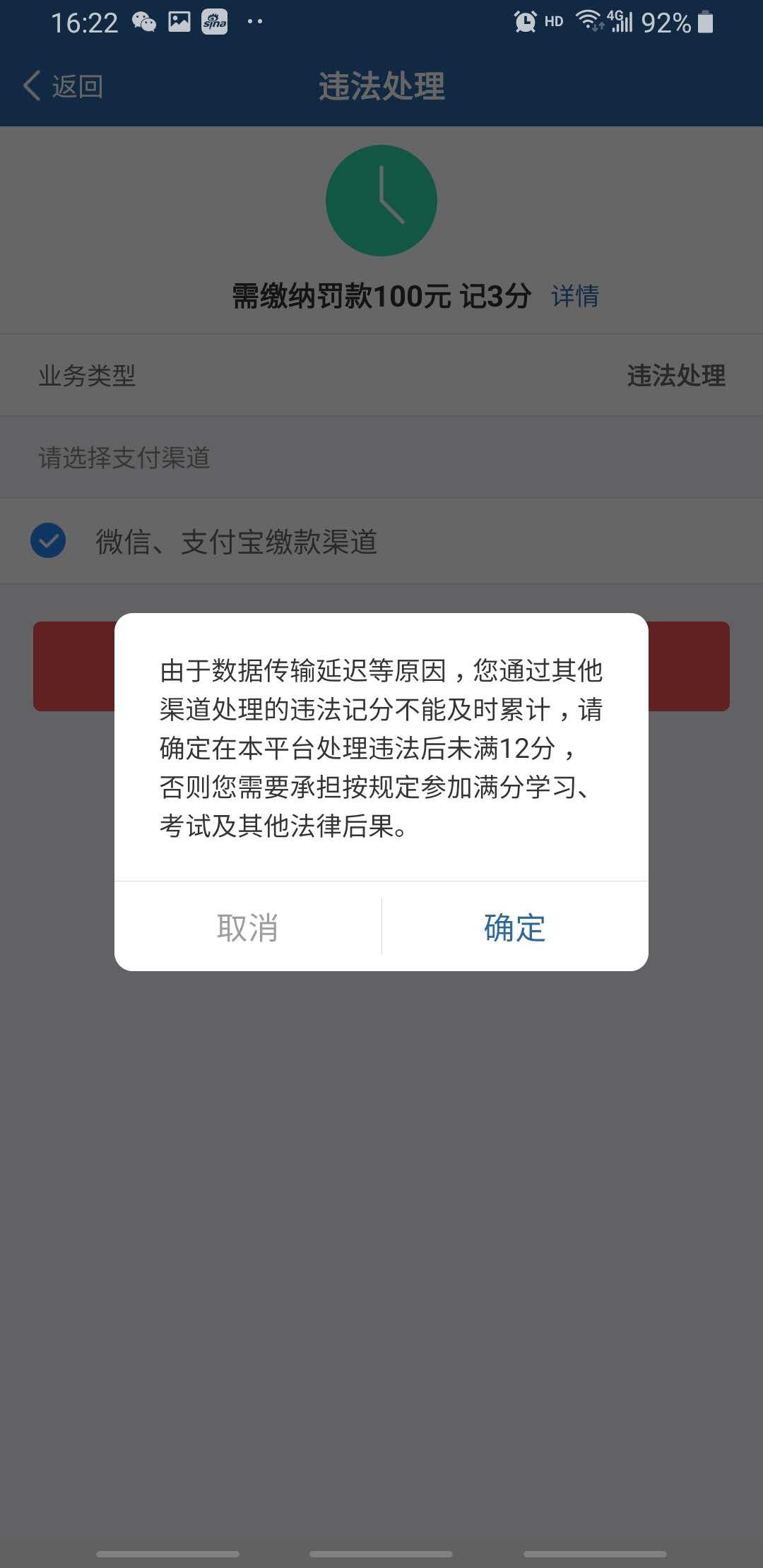The height and width of the screenshot is (1568, 763).
Task: Open the 详情 details link
Action: pos(575,296)
